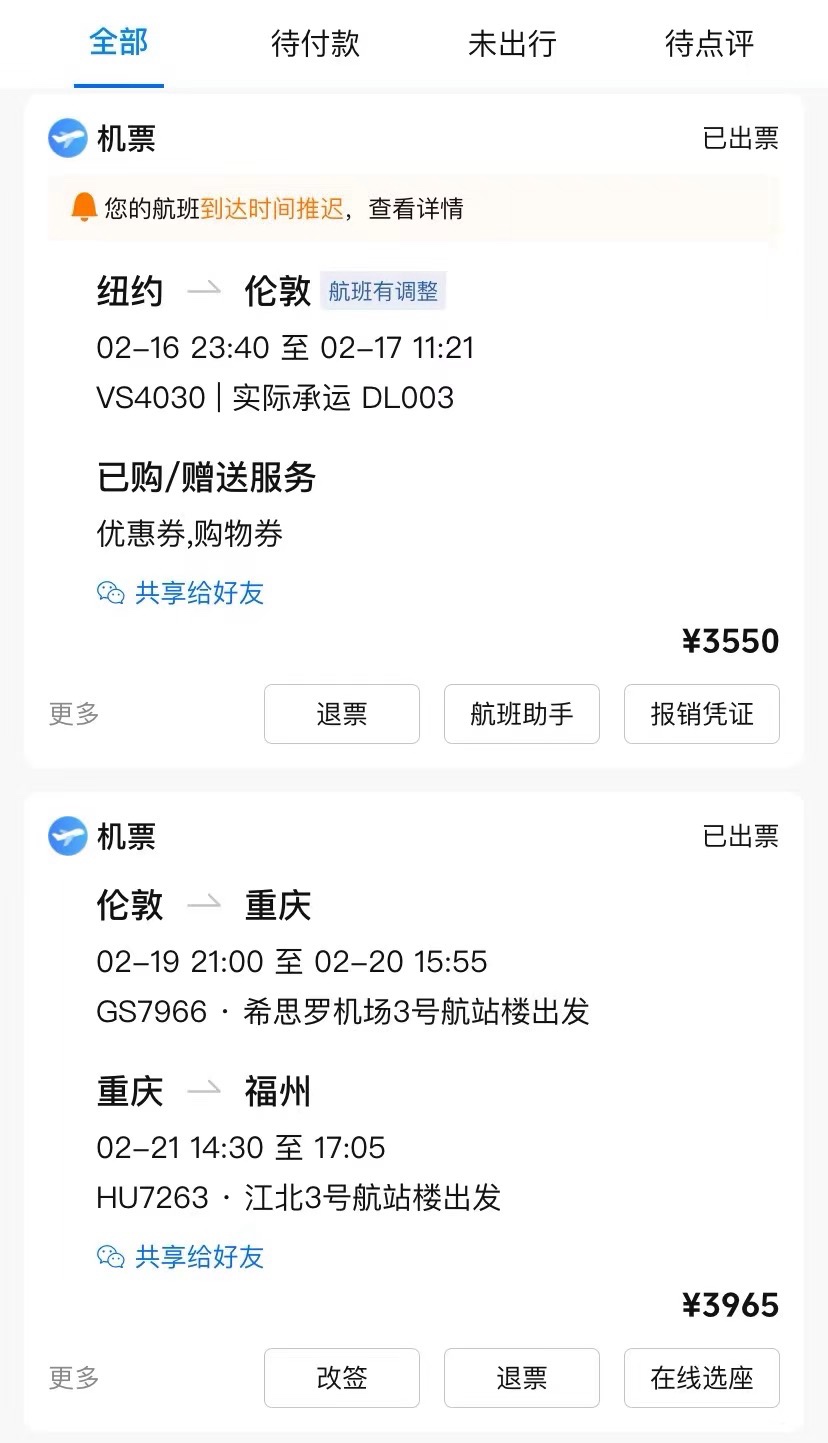
Task: Choose seats using 在线选座
Action: coord(702,1378)
